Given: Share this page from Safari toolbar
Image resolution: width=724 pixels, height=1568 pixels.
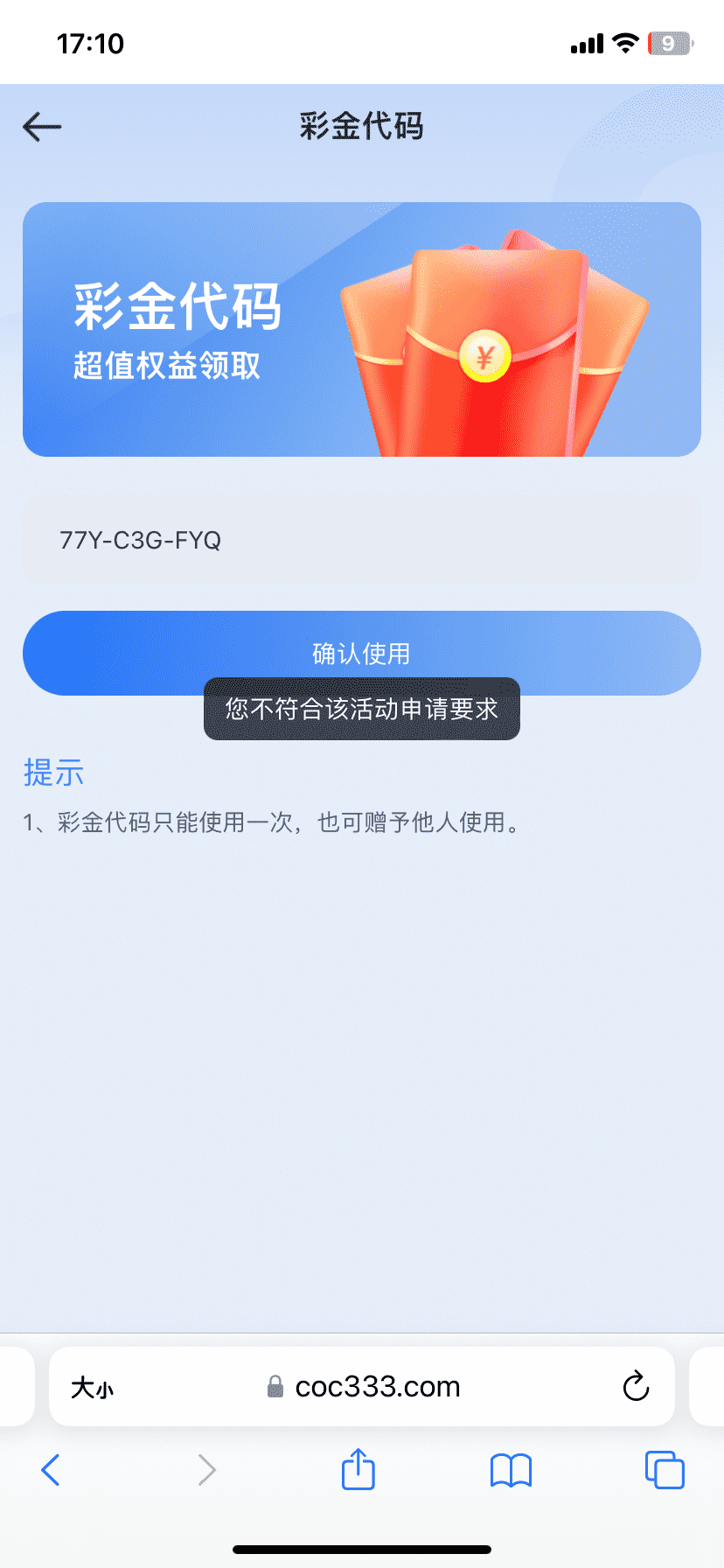Looking at the screenshot, I should click(x=358, y=1469).
